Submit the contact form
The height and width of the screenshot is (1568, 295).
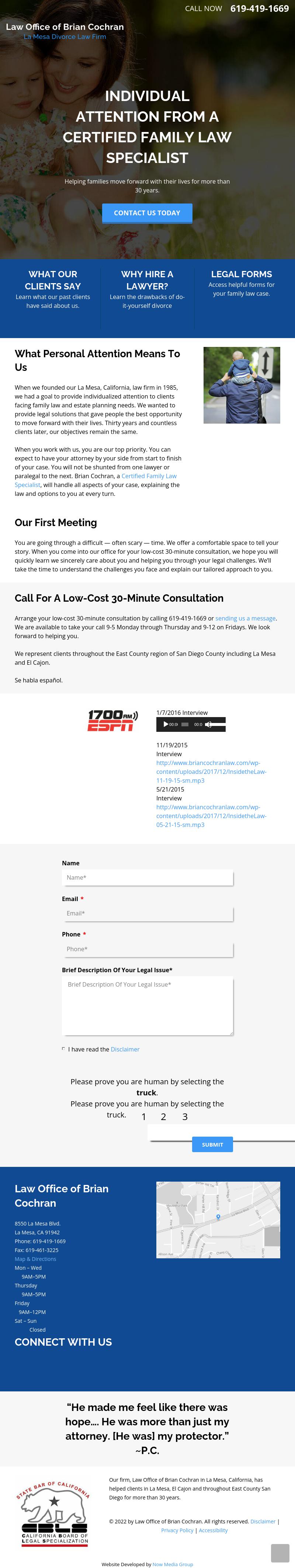click(212, 1144)
